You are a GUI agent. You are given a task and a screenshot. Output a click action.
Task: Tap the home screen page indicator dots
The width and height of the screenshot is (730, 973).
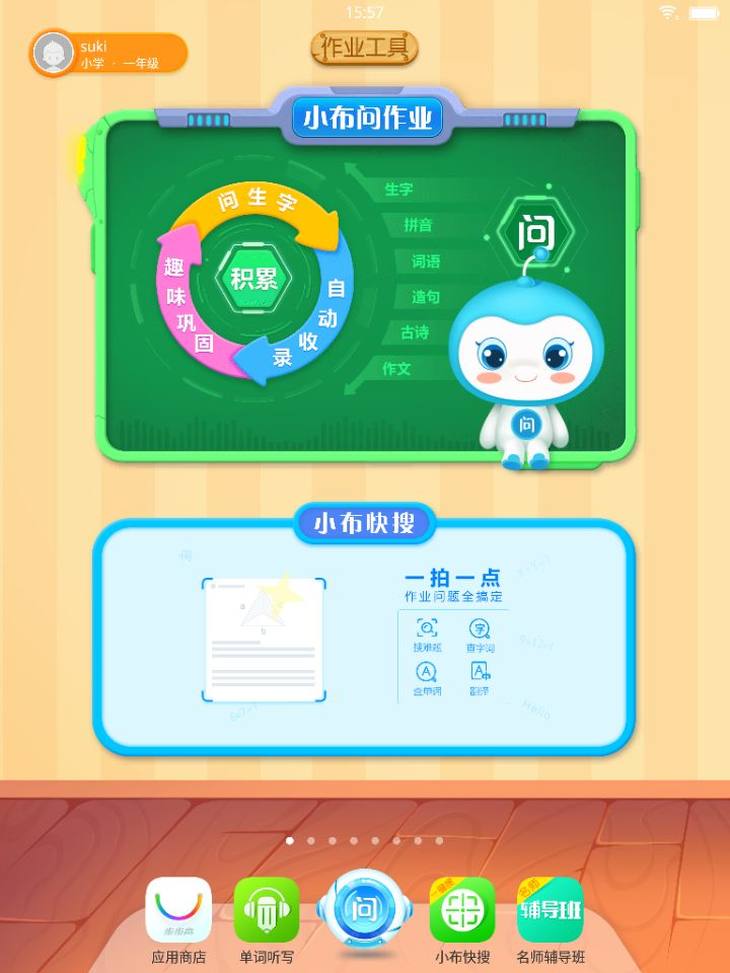click(365, 841)
